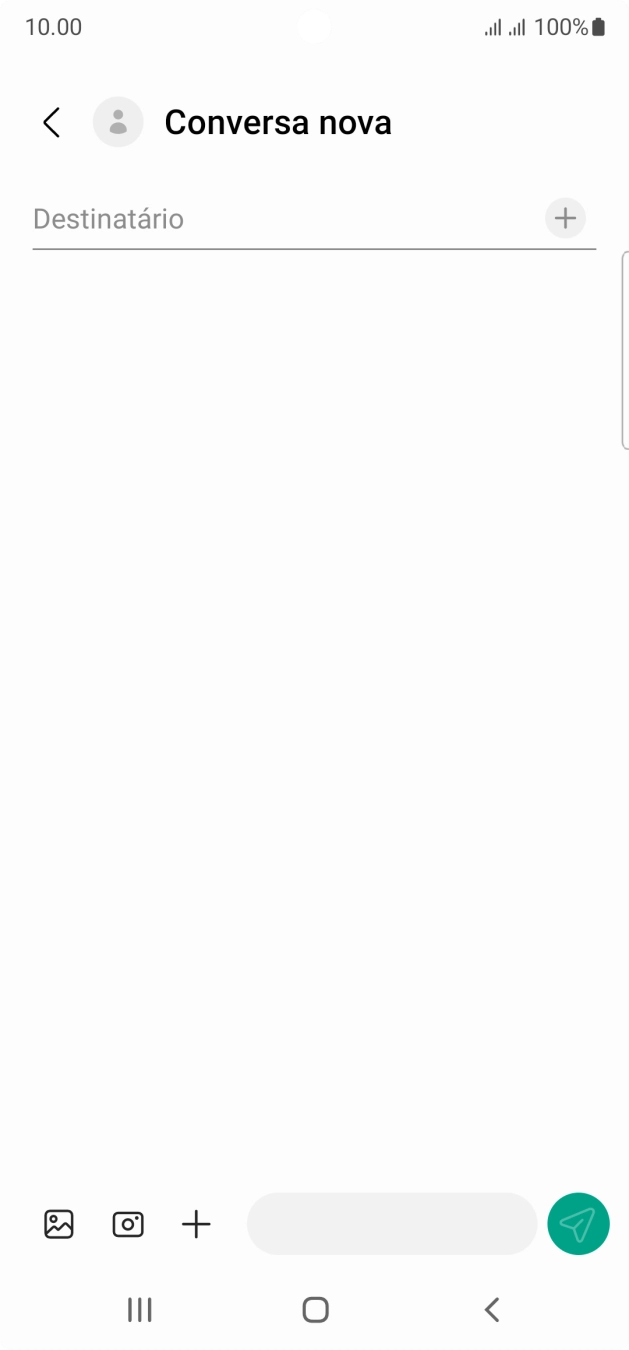629x1350 pixels.
Task: Send the message
Action: coord(578,1224)
